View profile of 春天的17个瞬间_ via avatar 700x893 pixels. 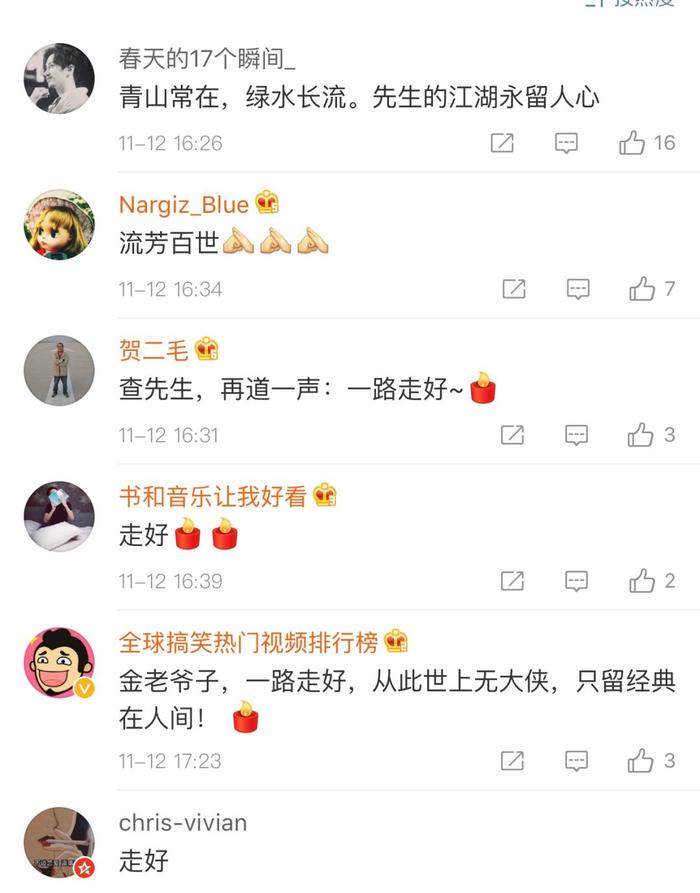59,78
